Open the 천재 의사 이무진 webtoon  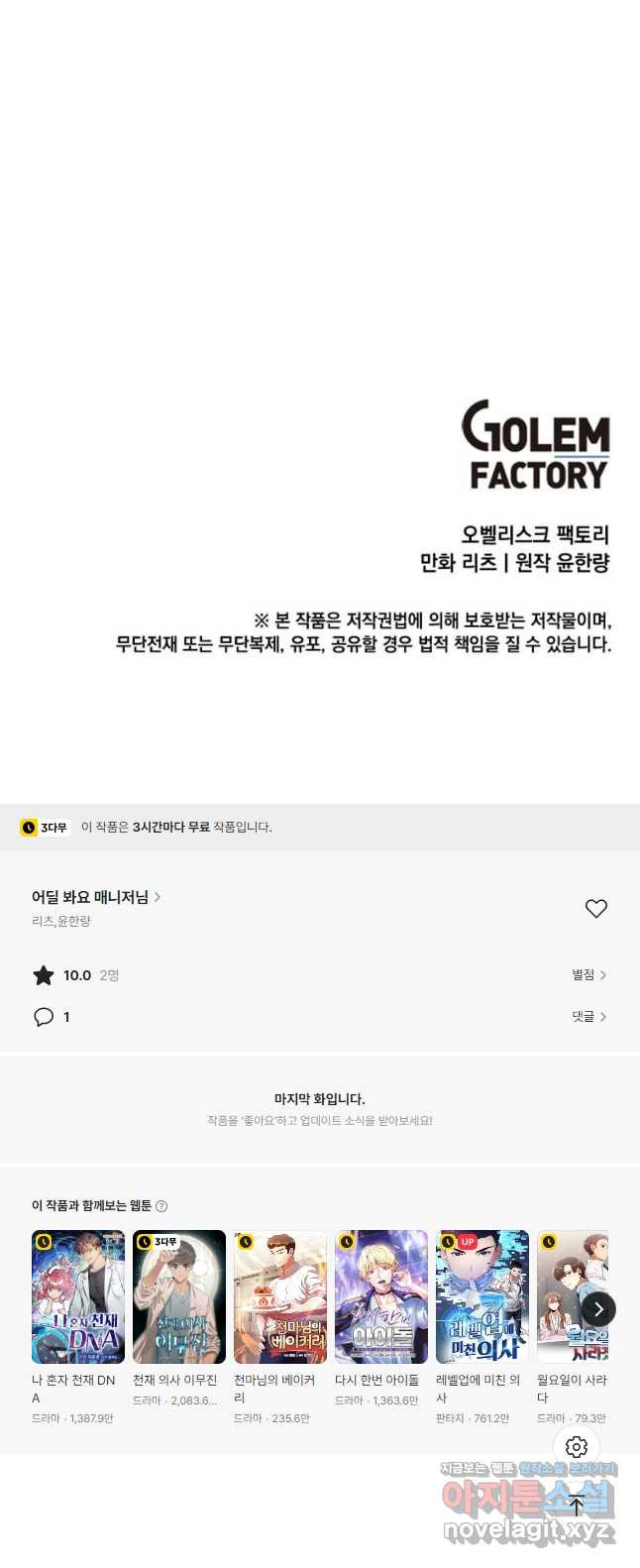click(x=179, y=1296)
